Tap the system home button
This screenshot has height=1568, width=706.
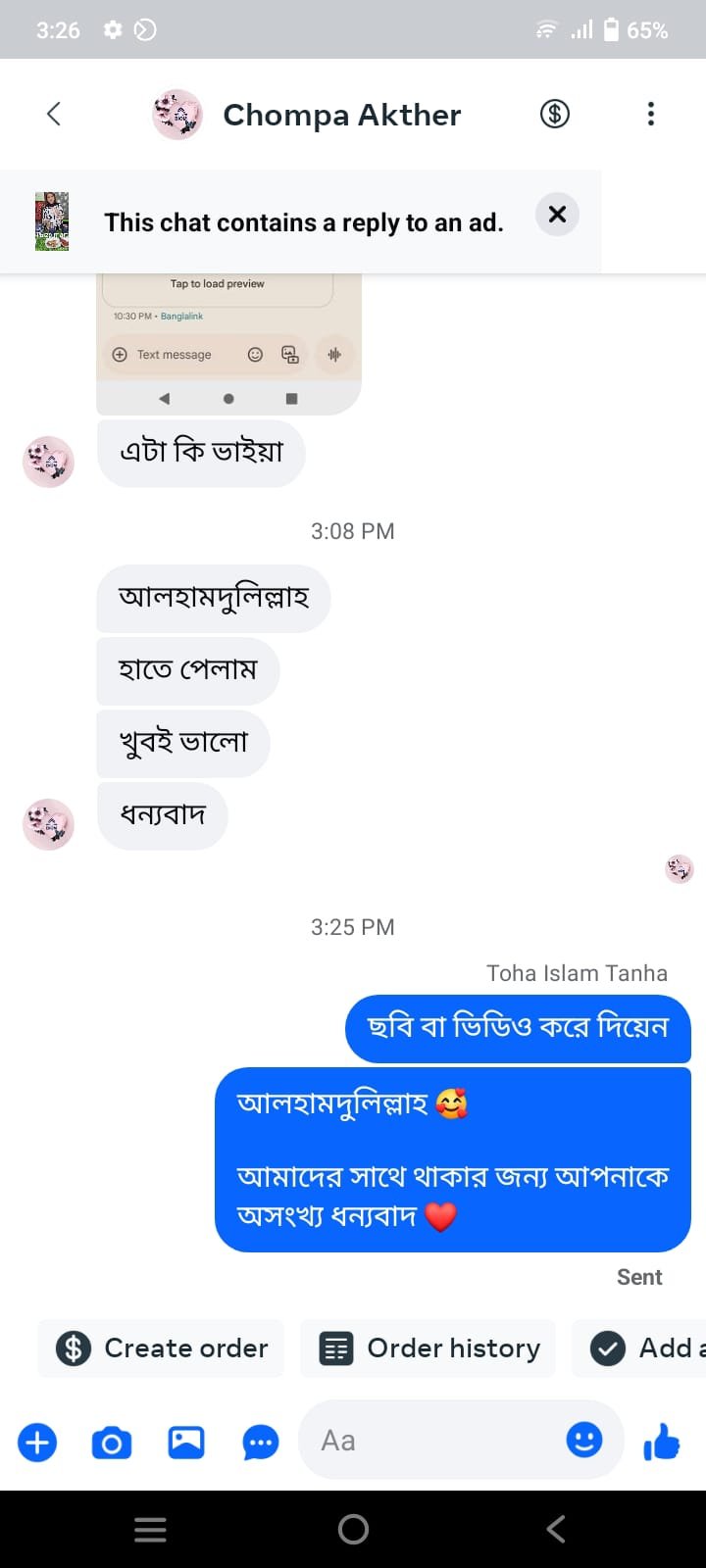click(x=353, y=1529)
